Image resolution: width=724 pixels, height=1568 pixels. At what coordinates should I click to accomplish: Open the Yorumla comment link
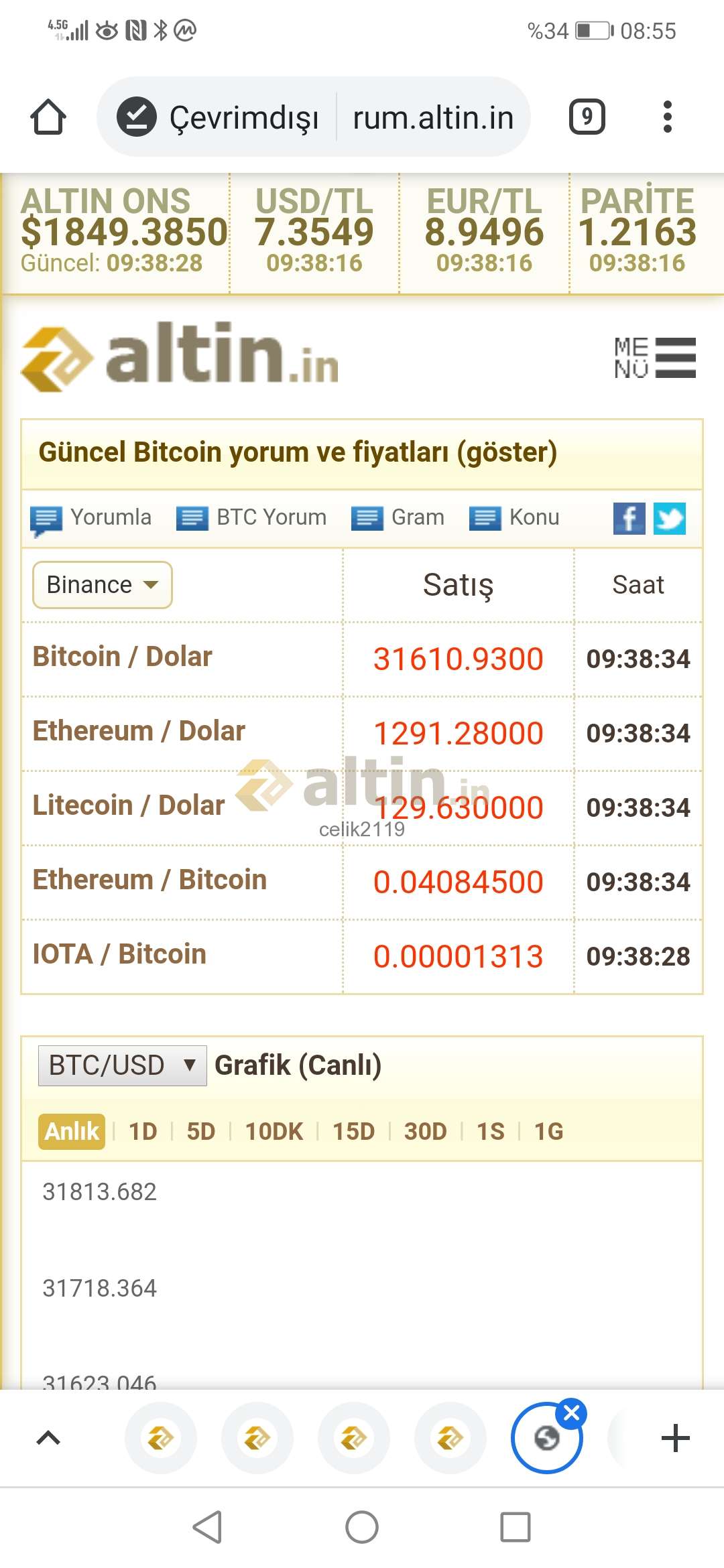[x=91, y=519]
